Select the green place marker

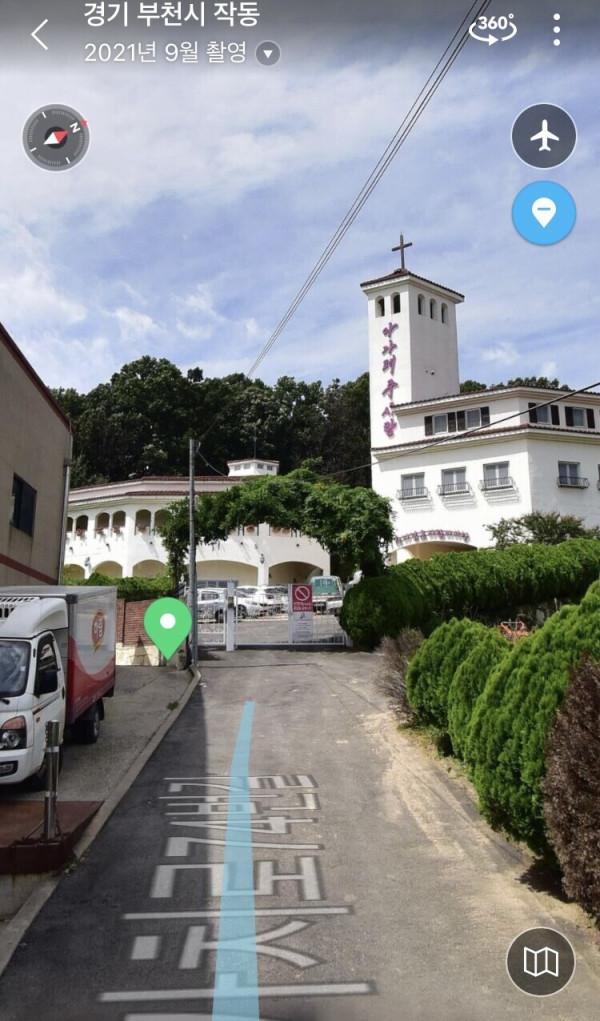[167, 624]
